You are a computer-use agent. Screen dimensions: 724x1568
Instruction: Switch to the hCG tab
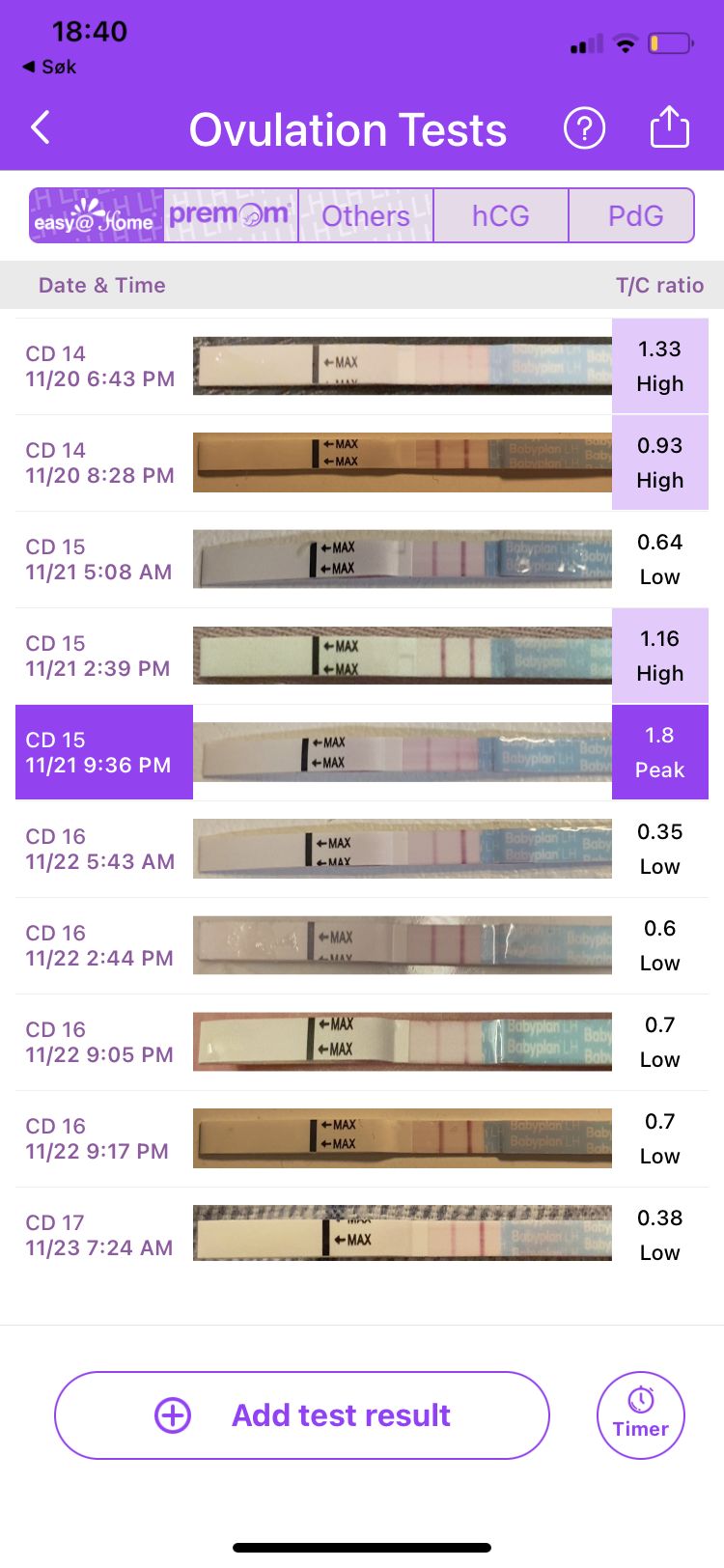click(501, 215)
